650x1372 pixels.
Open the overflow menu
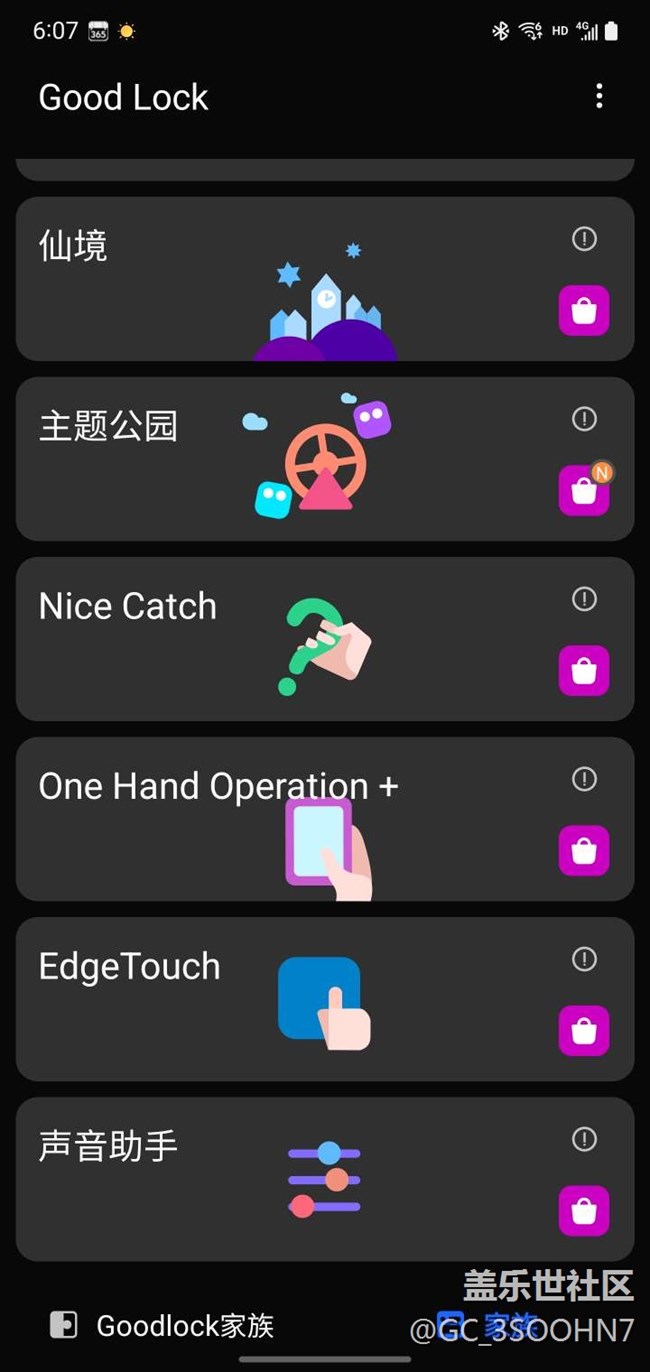[599, 96]
